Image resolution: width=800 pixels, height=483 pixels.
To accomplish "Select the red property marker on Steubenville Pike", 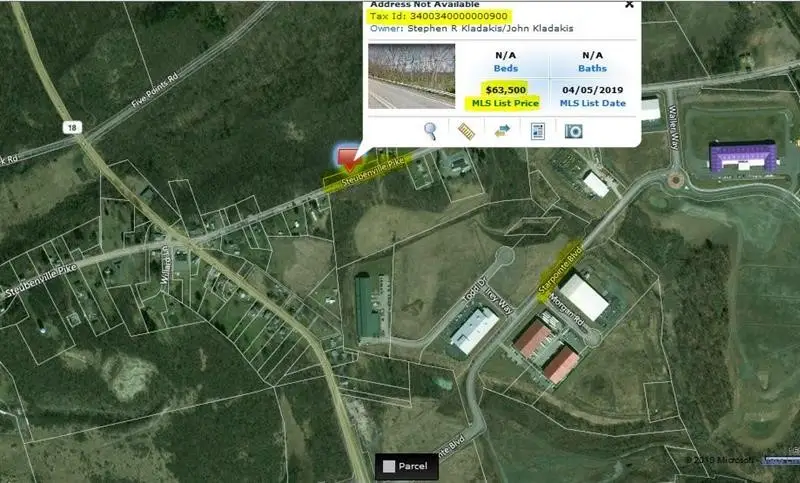I will coord(347,159).
